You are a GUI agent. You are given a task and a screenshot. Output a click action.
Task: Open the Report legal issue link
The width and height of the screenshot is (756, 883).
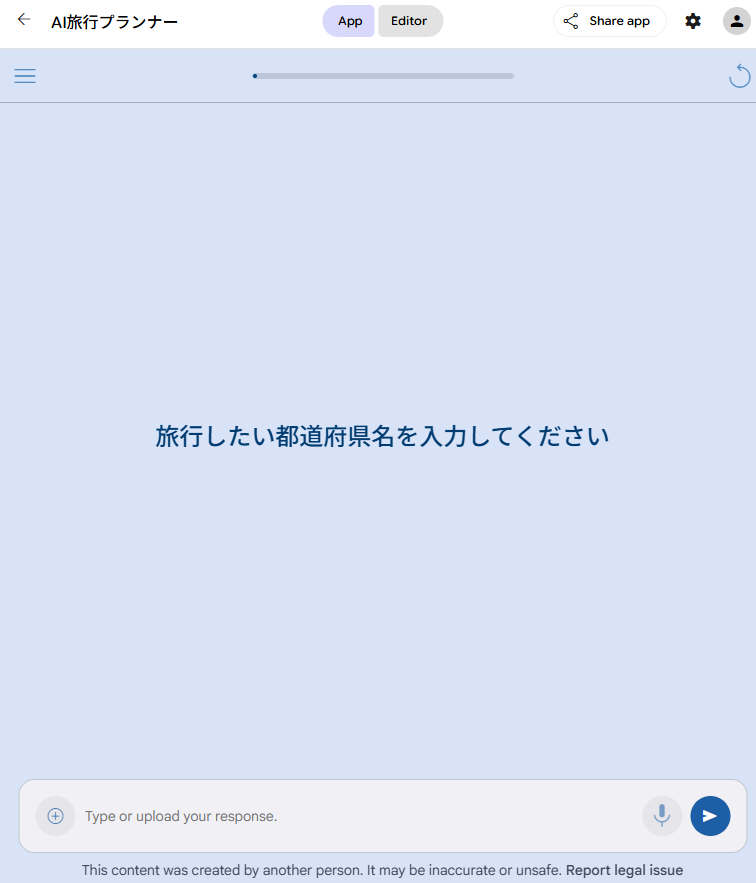click(x=624, y=870)
